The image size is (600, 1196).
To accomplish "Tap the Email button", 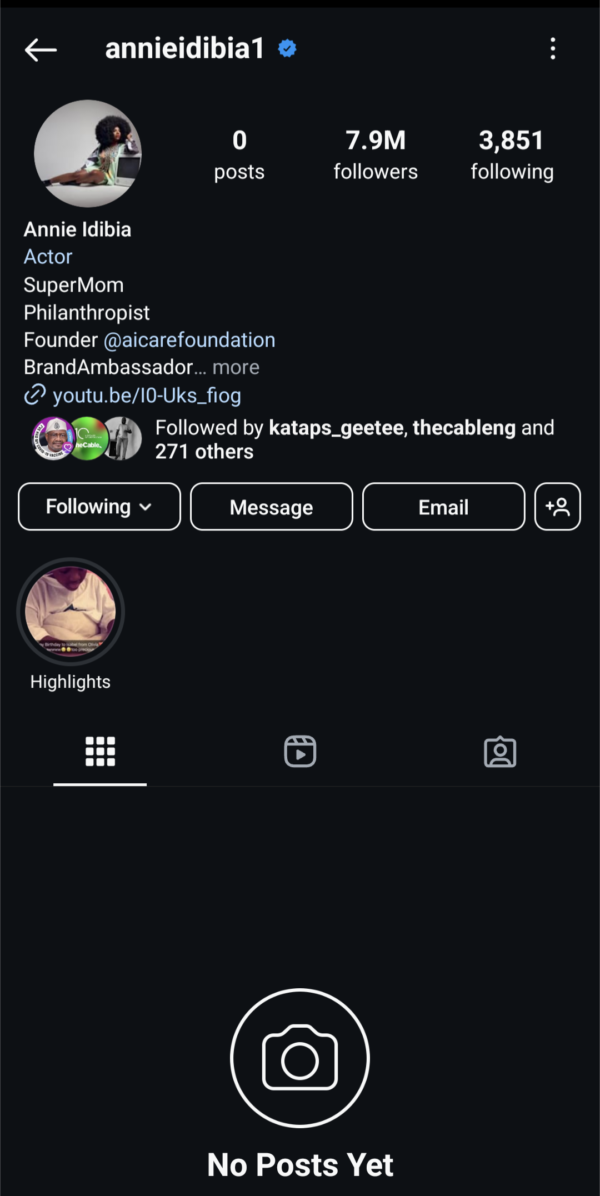I will tap(443, 507).
